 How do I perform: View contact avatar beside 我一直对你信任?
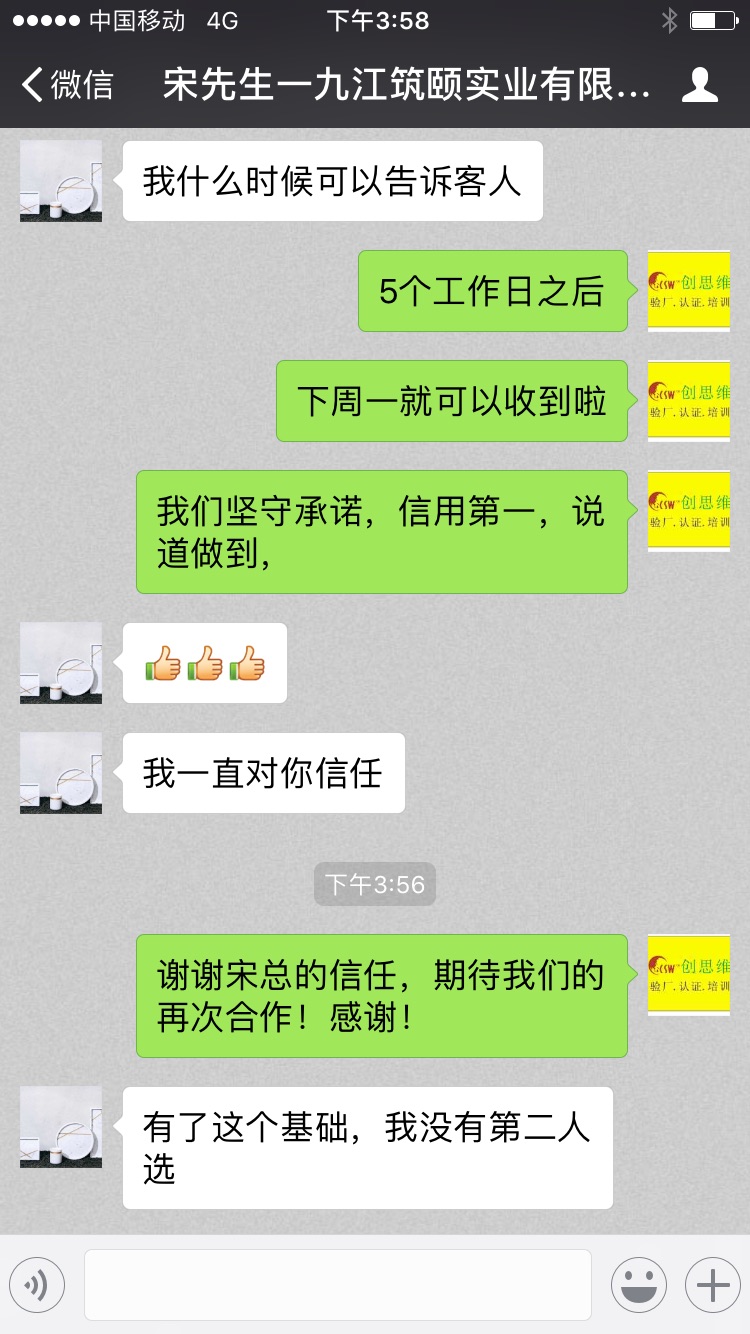61,773
